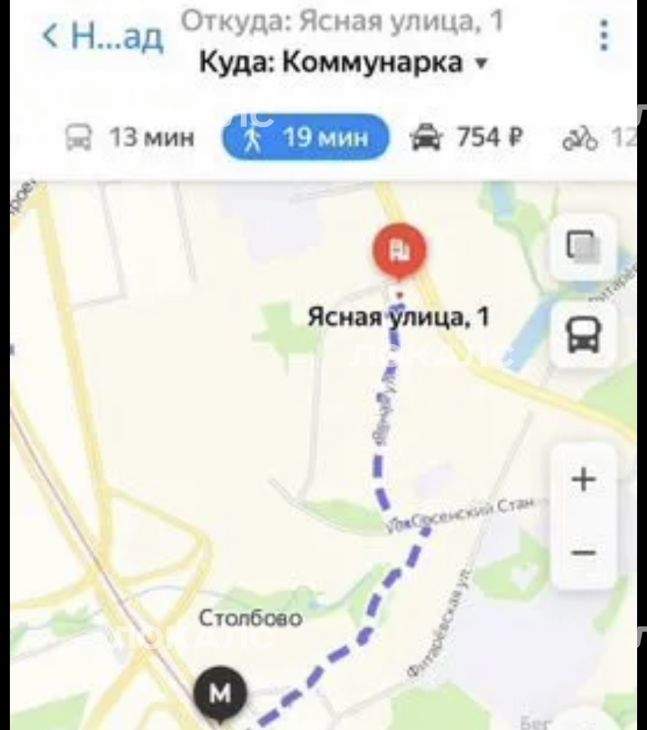Expand the Куда: Коммунарка destination dropdown

(x=343, y=62)
